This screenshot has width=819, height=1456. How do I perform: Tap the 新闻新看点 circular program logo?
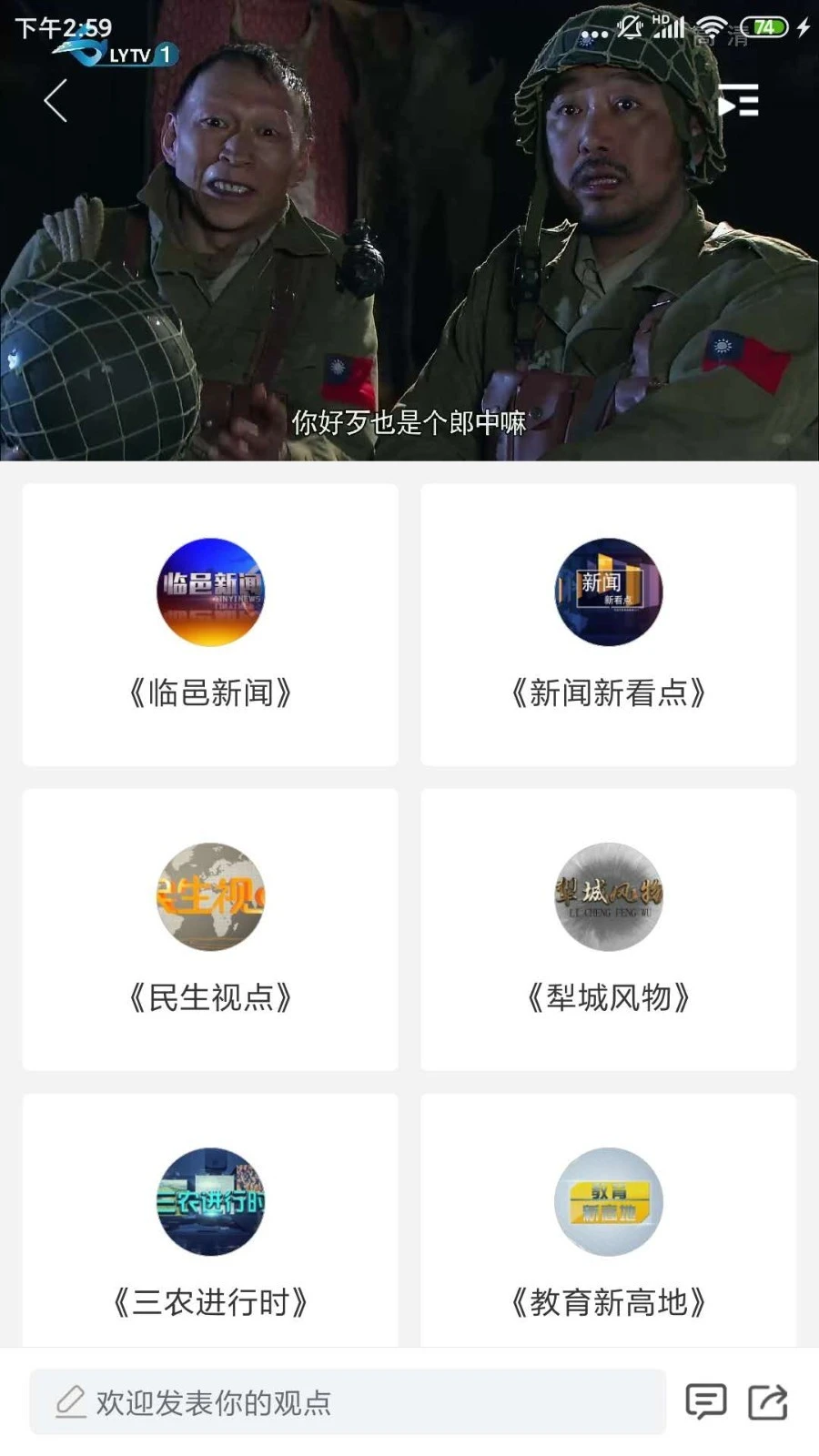click(x=608, y=593)
